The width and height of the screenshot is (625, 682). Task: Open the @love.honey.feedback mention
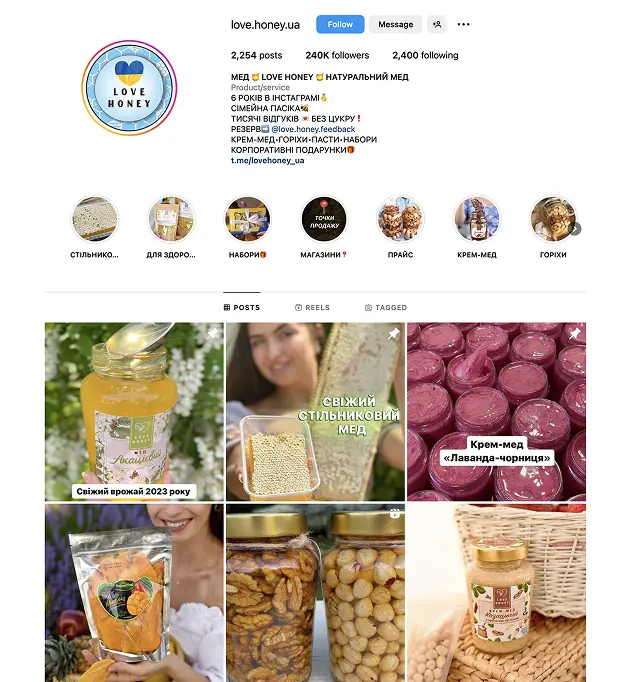[x=313, y=129]
